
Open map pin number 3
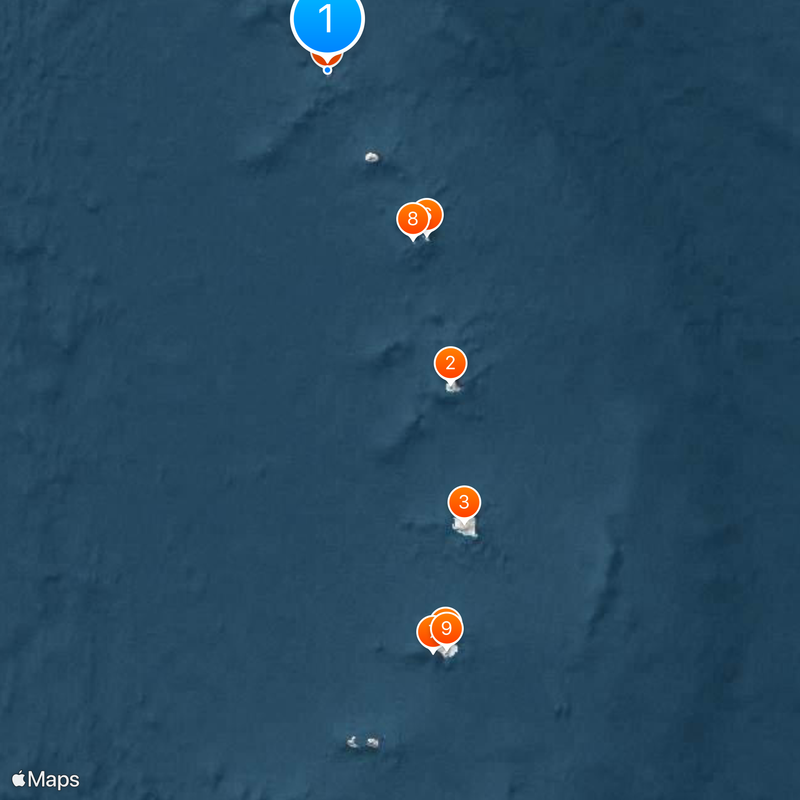pos(464,502)
